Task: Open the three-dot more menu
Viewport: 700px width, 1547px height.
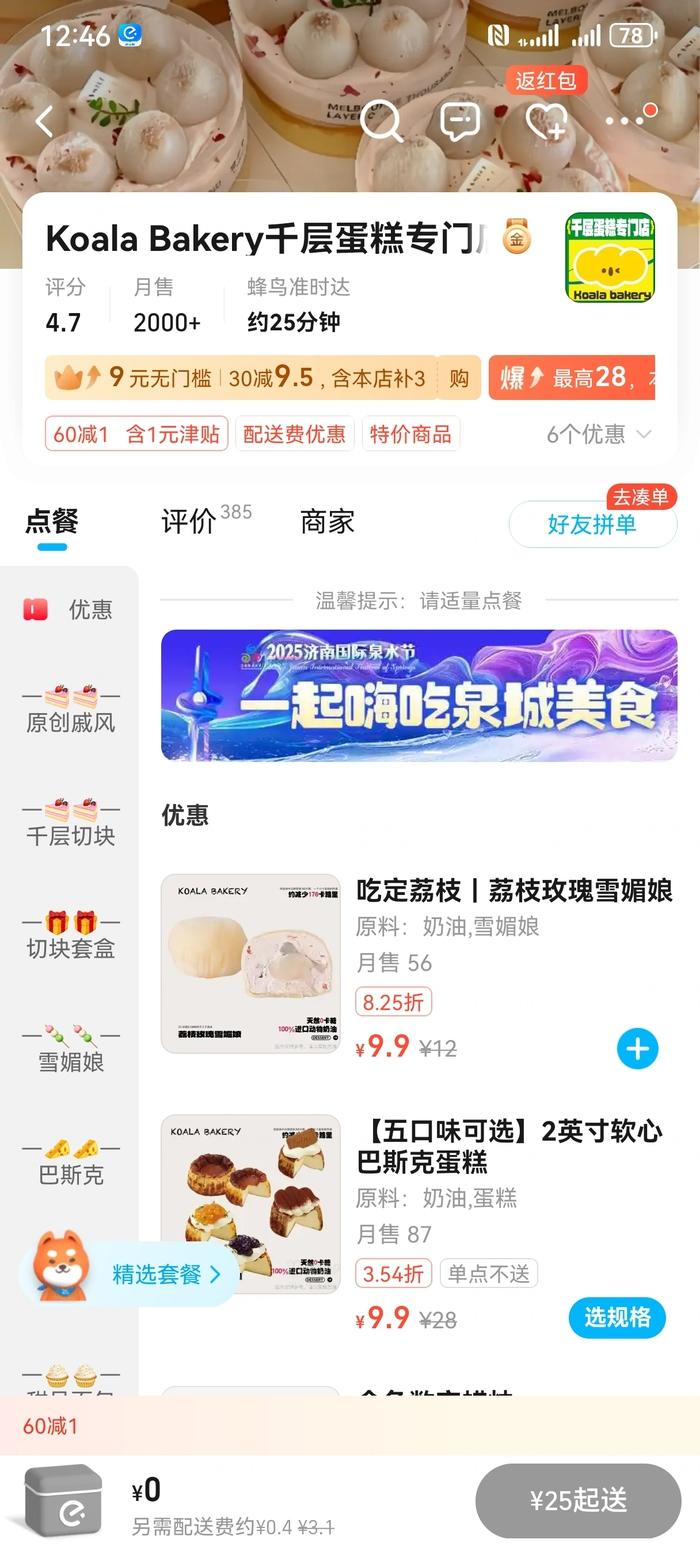Action: pos(628,122)
